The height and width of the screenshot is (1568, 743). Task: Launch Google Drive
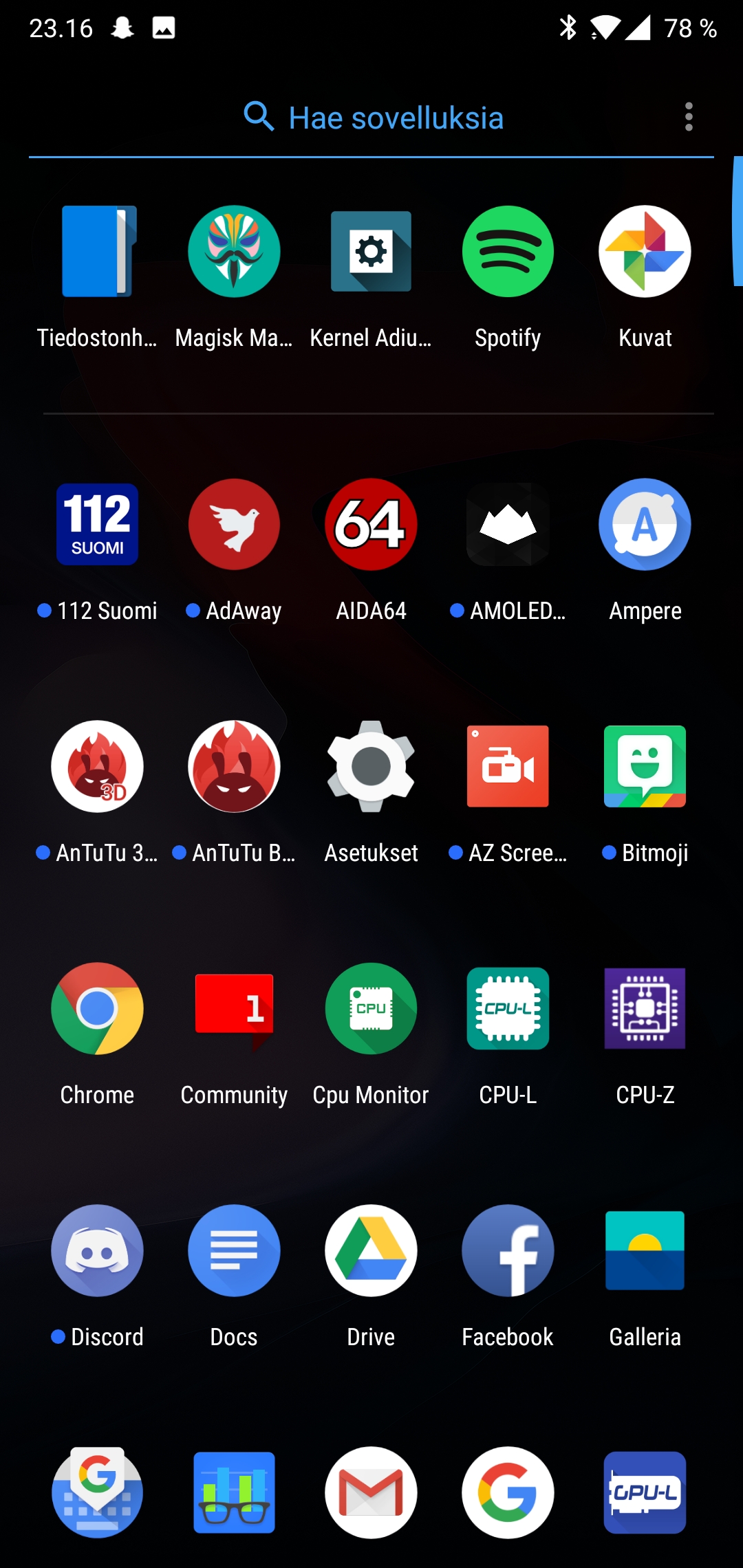point(371,1251)
